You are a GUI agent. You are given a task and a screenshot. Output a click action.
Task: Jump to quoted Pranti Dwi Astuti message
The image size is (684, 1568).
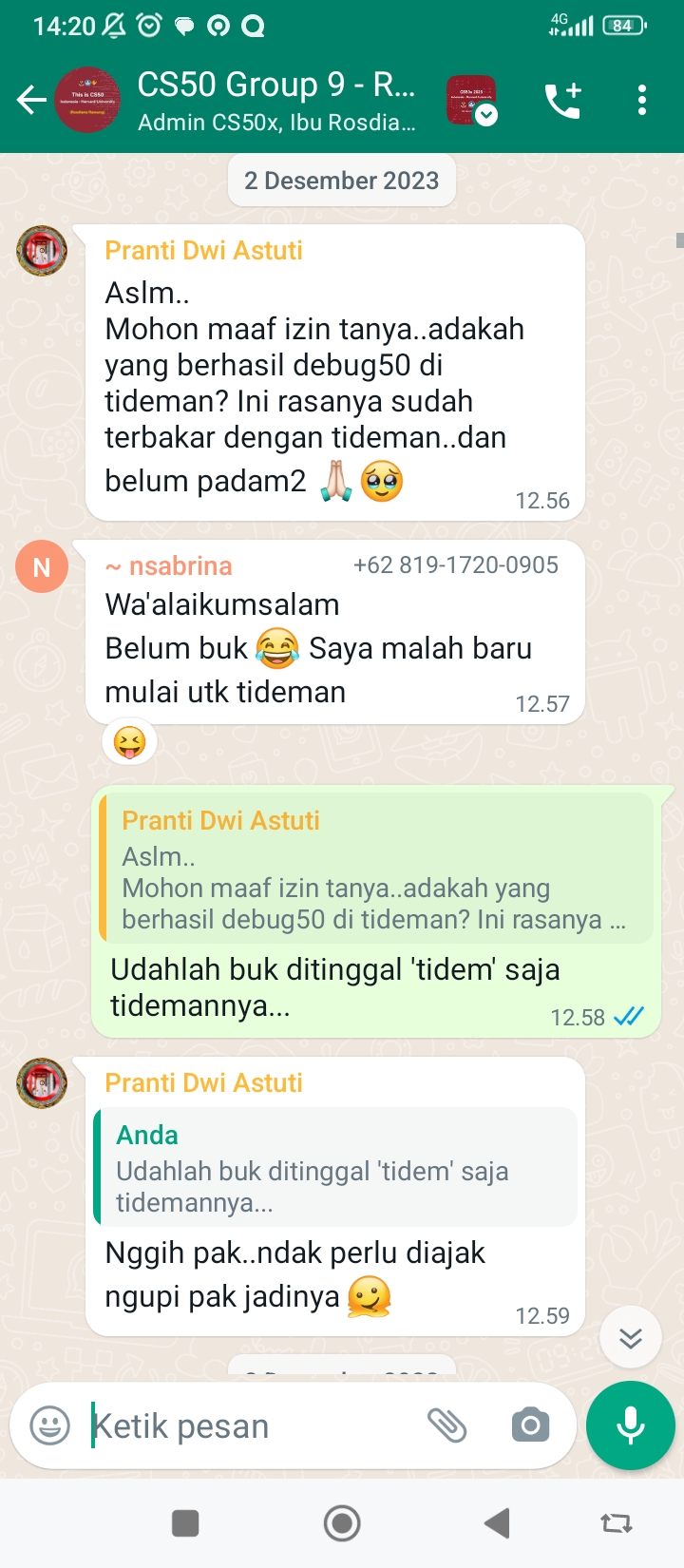click(375, 870)
